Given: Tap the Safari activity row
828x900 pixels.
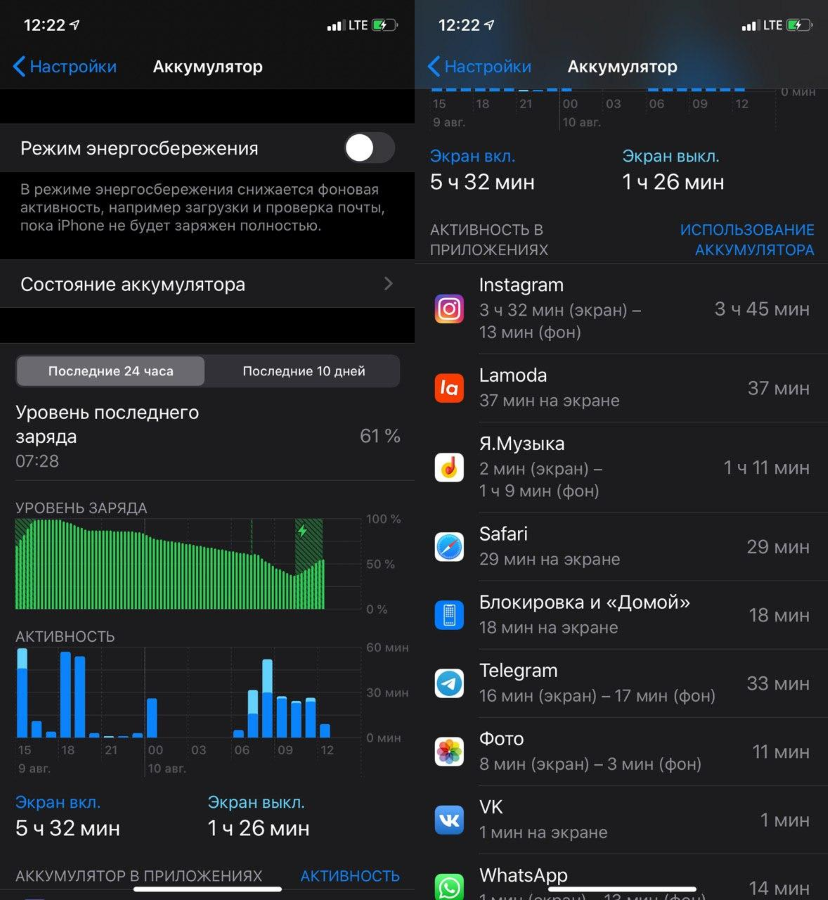Looking at the screenshot, I should pyautogui.click(x=621, y=546).
